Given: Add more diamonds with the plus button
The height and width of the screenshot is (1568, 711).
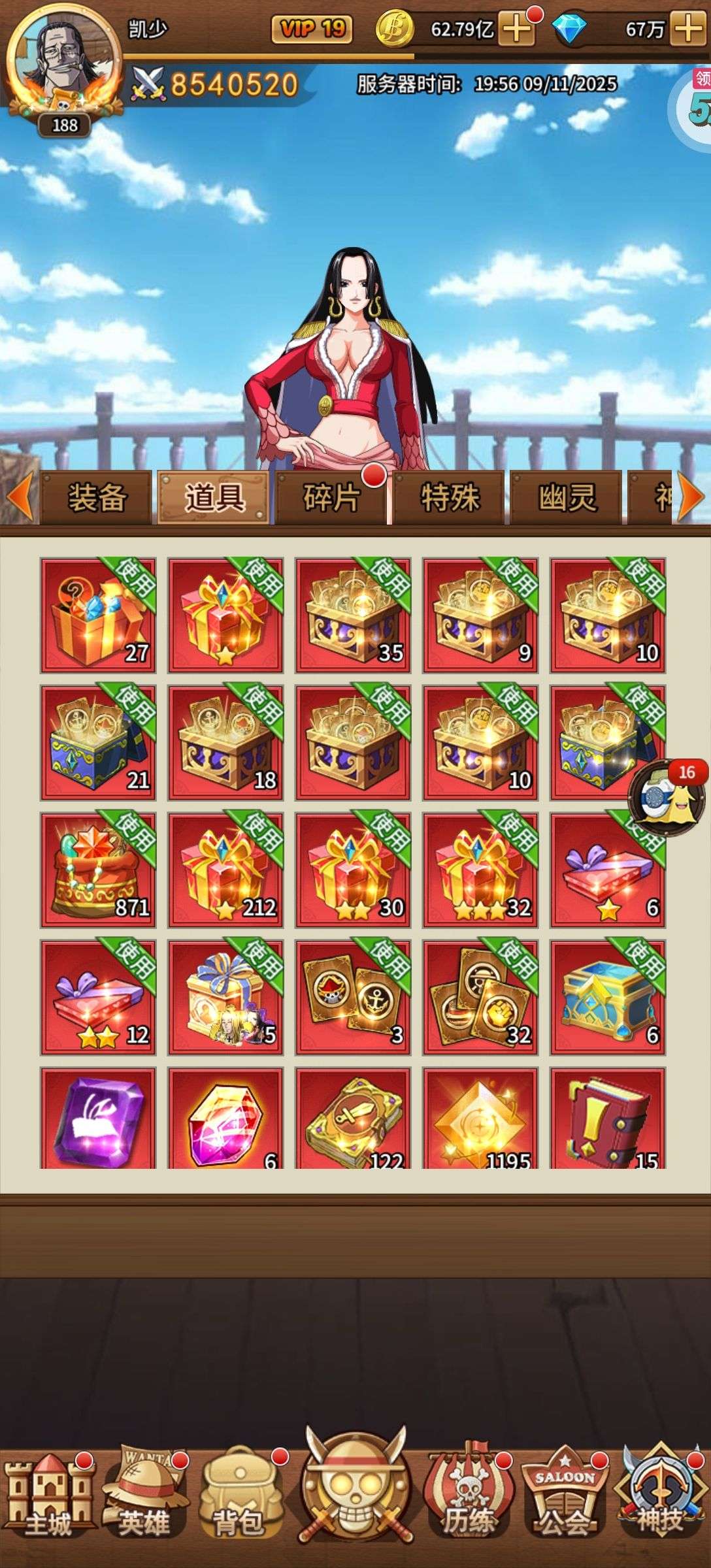Looking at the screenshot, I should pos(688,29).
